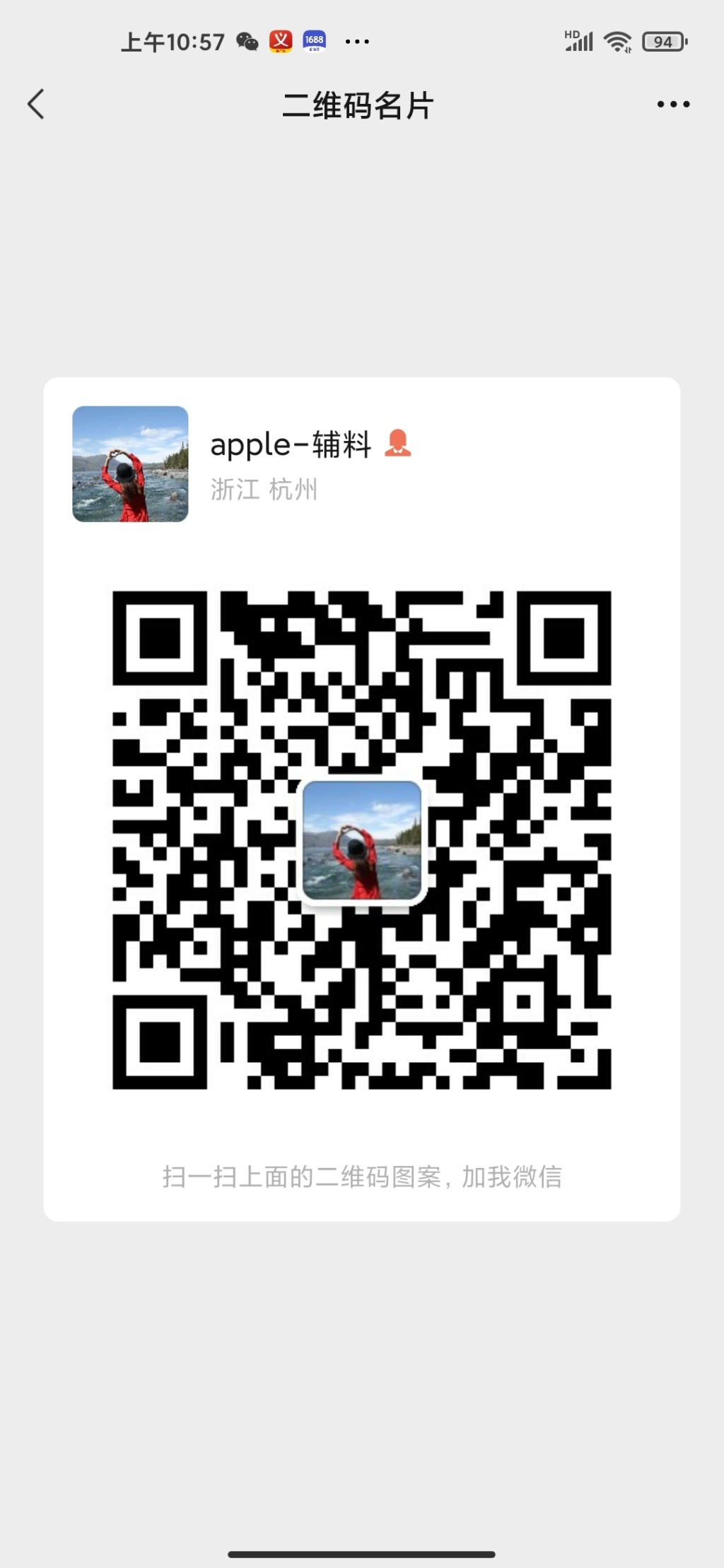724x1568 pixels.
Task: Open the three-dot overflow menu
Action: pyautogui.click(x=672, y=105)
